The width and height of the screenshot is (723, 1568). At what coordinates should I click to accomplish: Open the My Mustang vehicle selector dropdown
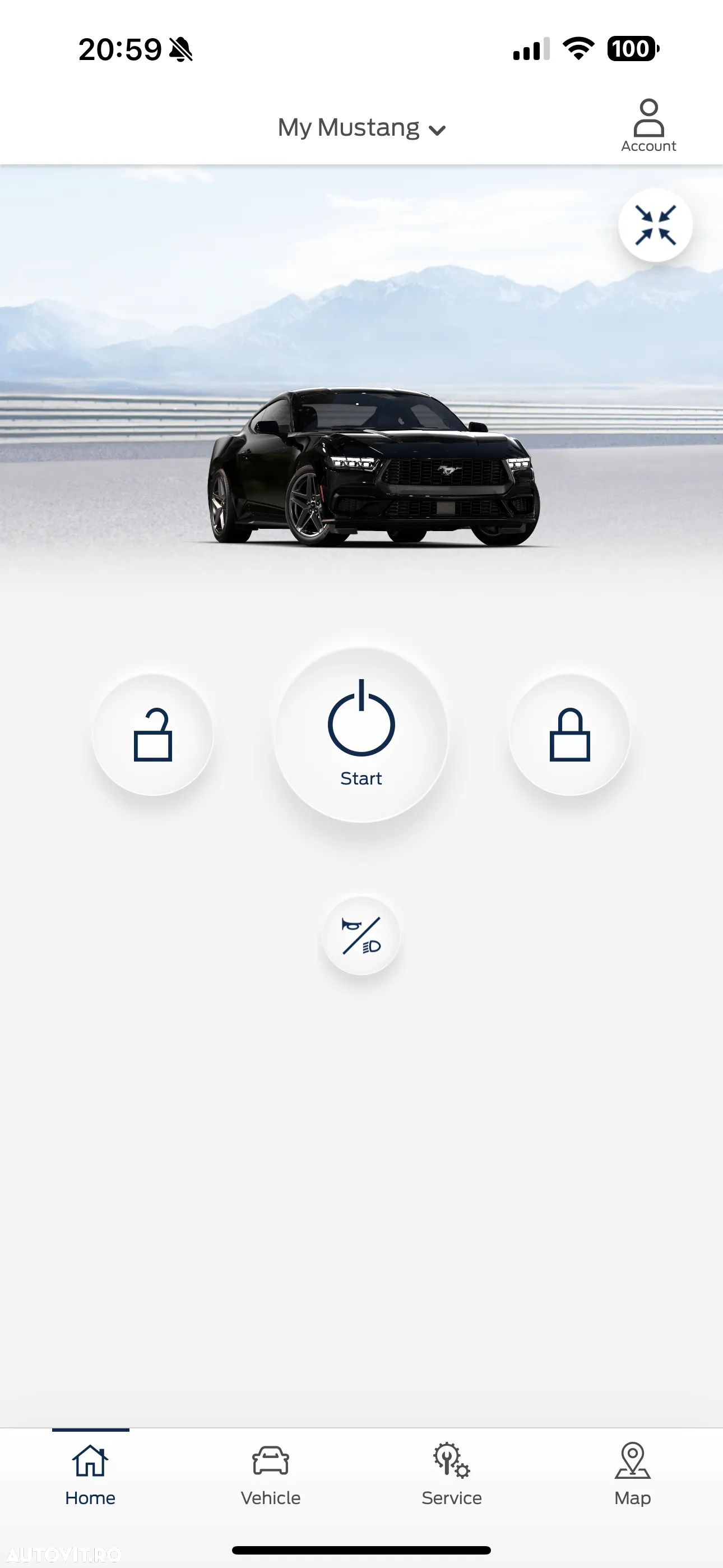point(361,128)
